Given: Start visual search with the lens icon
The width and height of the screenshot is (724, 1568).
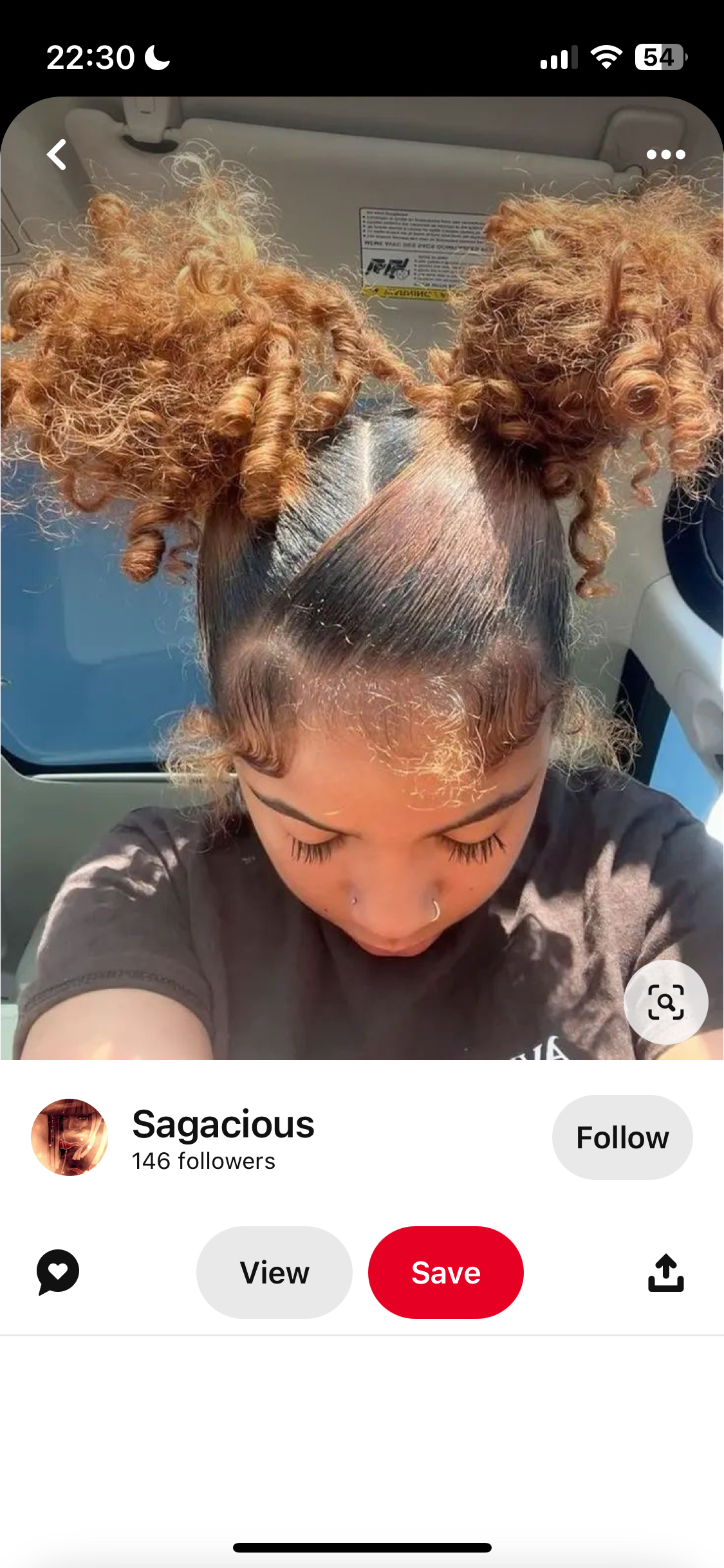Looking at the screenshot, I should (x=665, y=1002).
